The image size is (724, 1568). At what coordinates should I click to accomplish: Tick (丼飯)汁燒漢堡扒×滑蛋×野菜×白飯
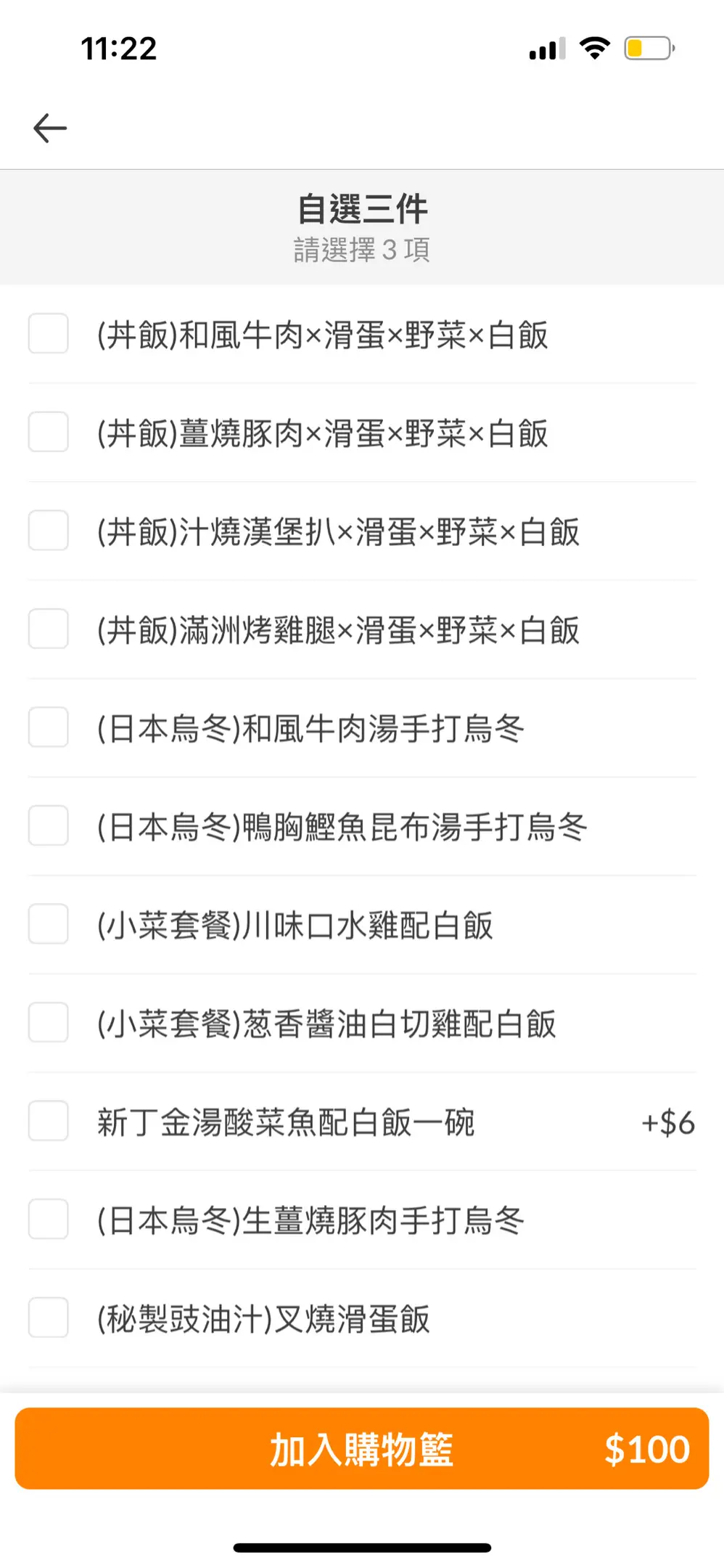[x=49, y=531]
